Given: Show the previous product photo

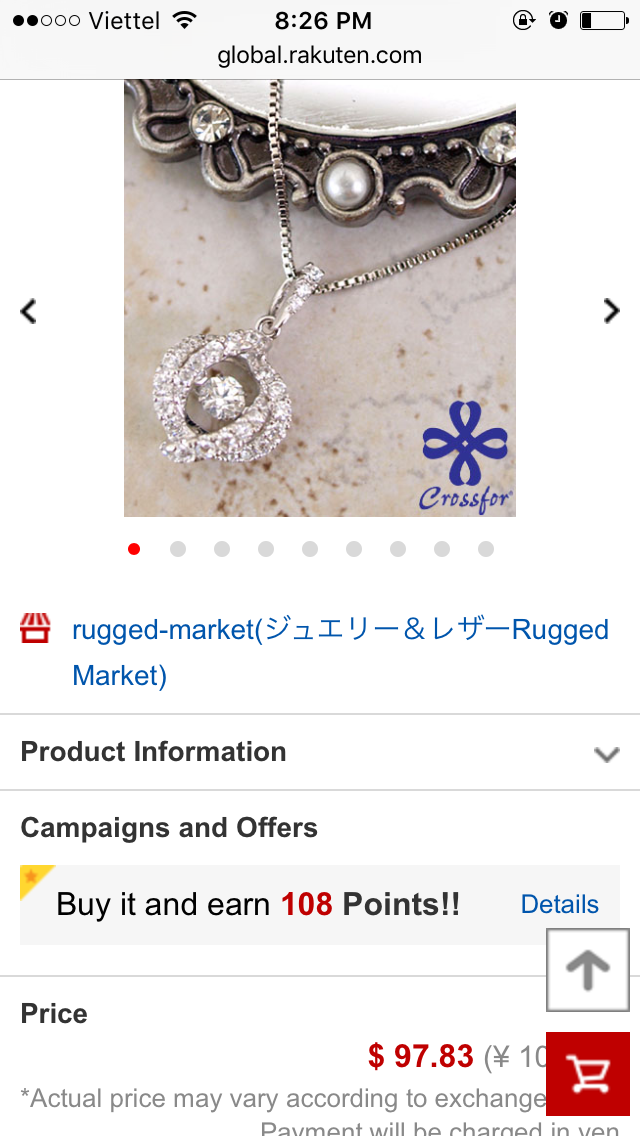Looking at the screenshot, I should click(28, 312).
